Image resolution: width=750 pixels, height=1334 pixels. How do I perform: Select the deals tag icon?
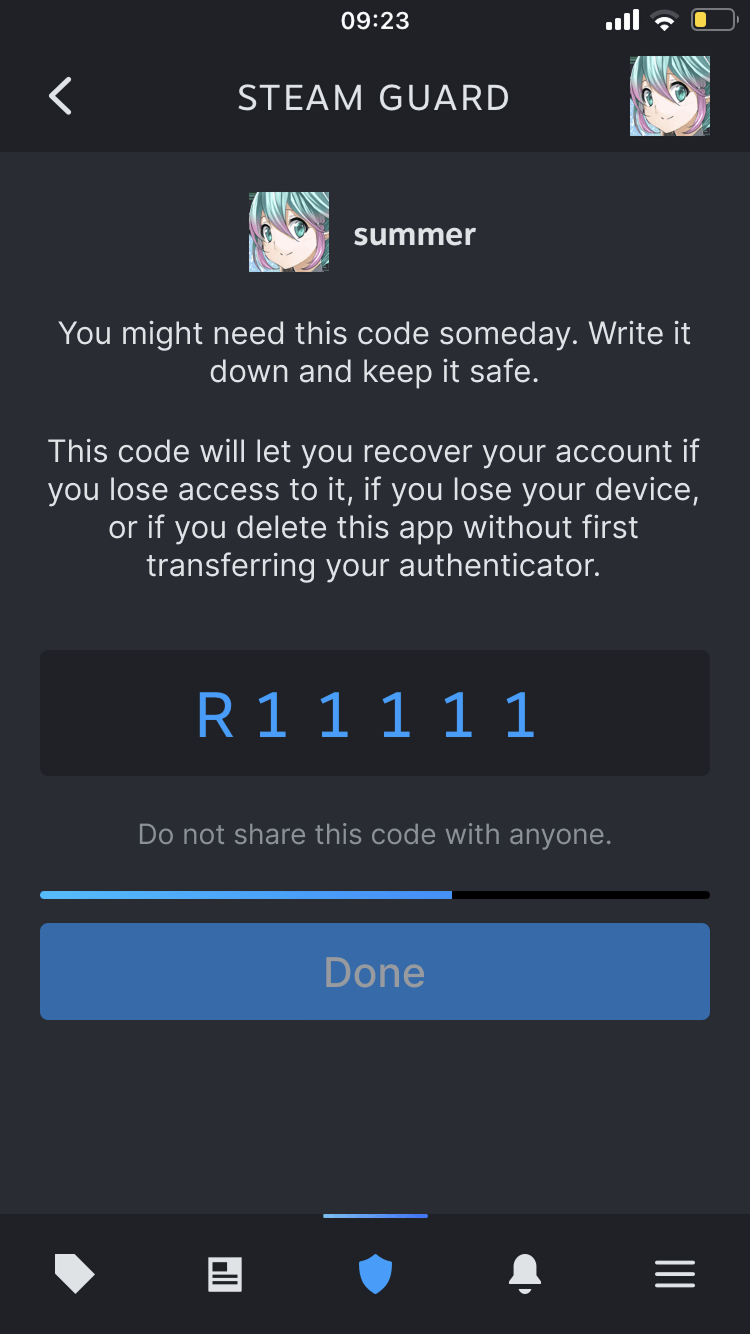click(x=75, y=1273)
